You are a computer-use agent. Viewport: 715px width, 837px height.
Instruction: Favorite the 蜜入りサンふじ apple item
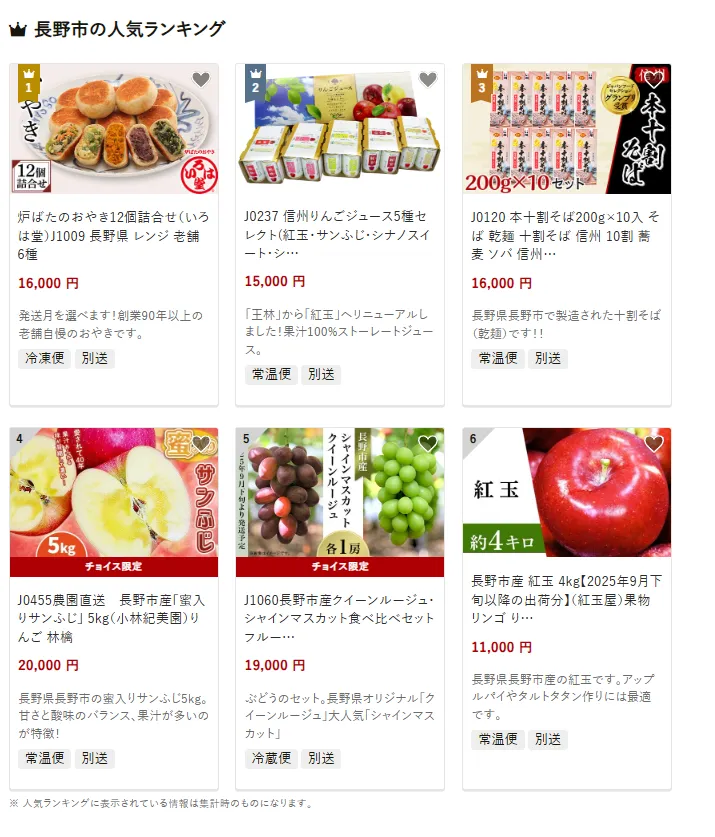[x=201, y=444]
